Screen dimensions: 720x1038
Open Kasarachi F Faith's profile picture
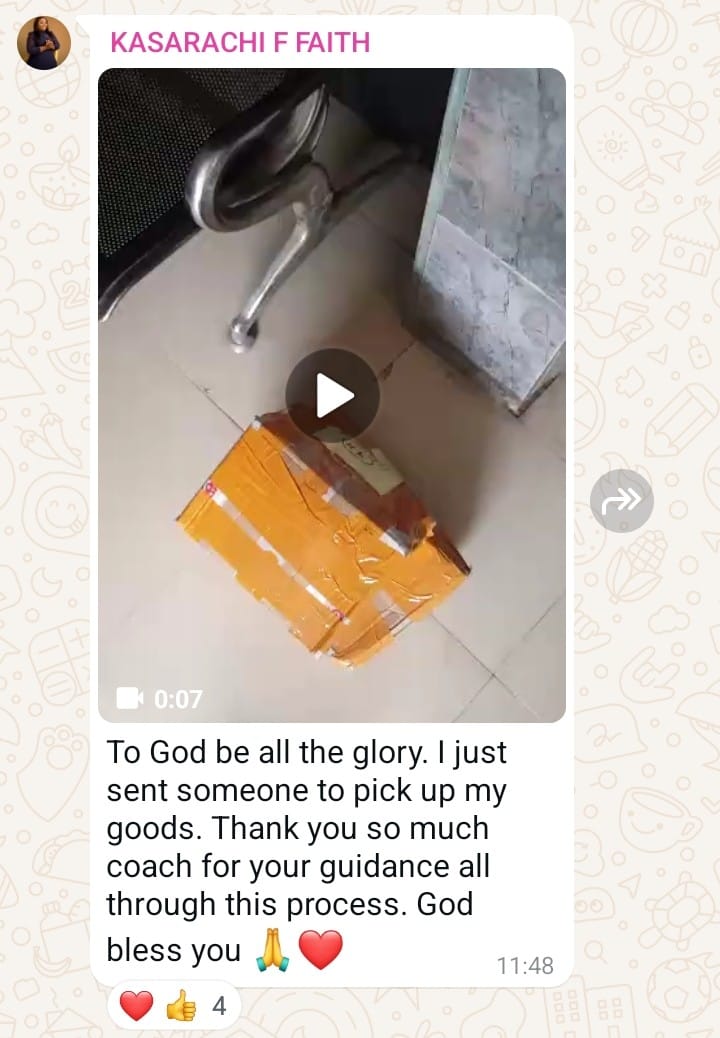(x=44, y=43)
